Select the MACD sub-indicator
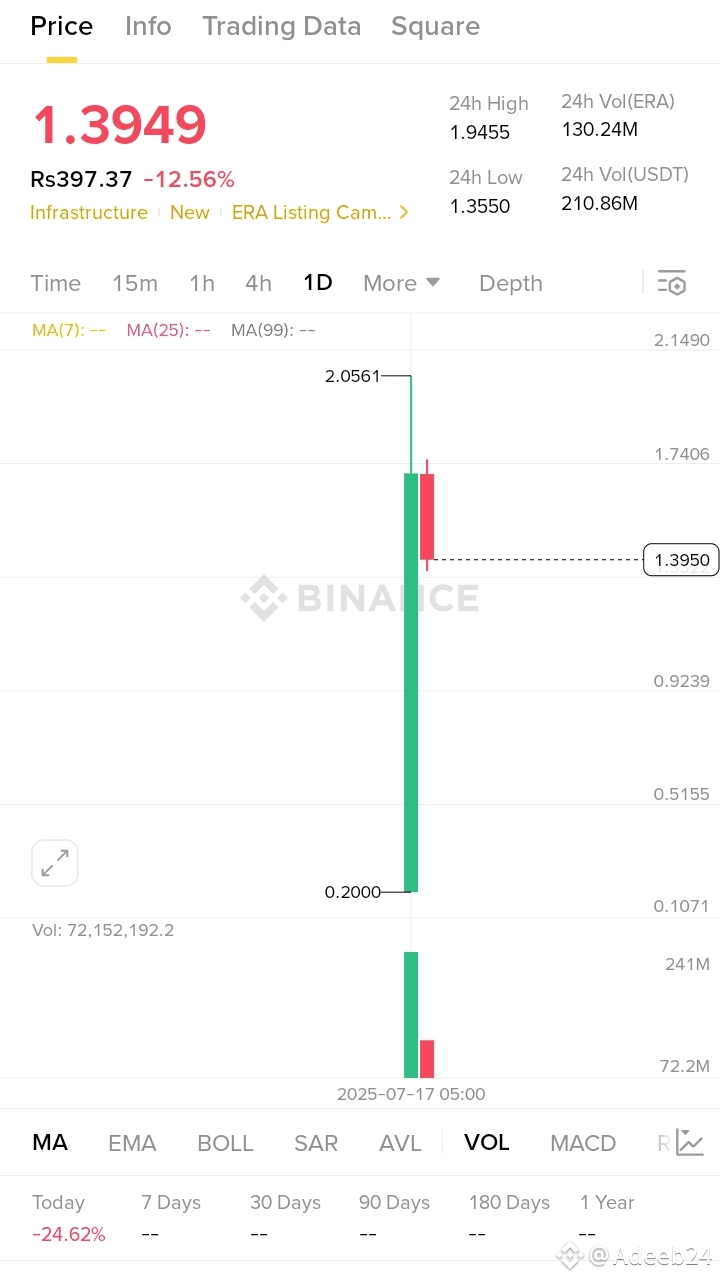720x1281 pixels. pyautogui.click(x=583, y=1143)
